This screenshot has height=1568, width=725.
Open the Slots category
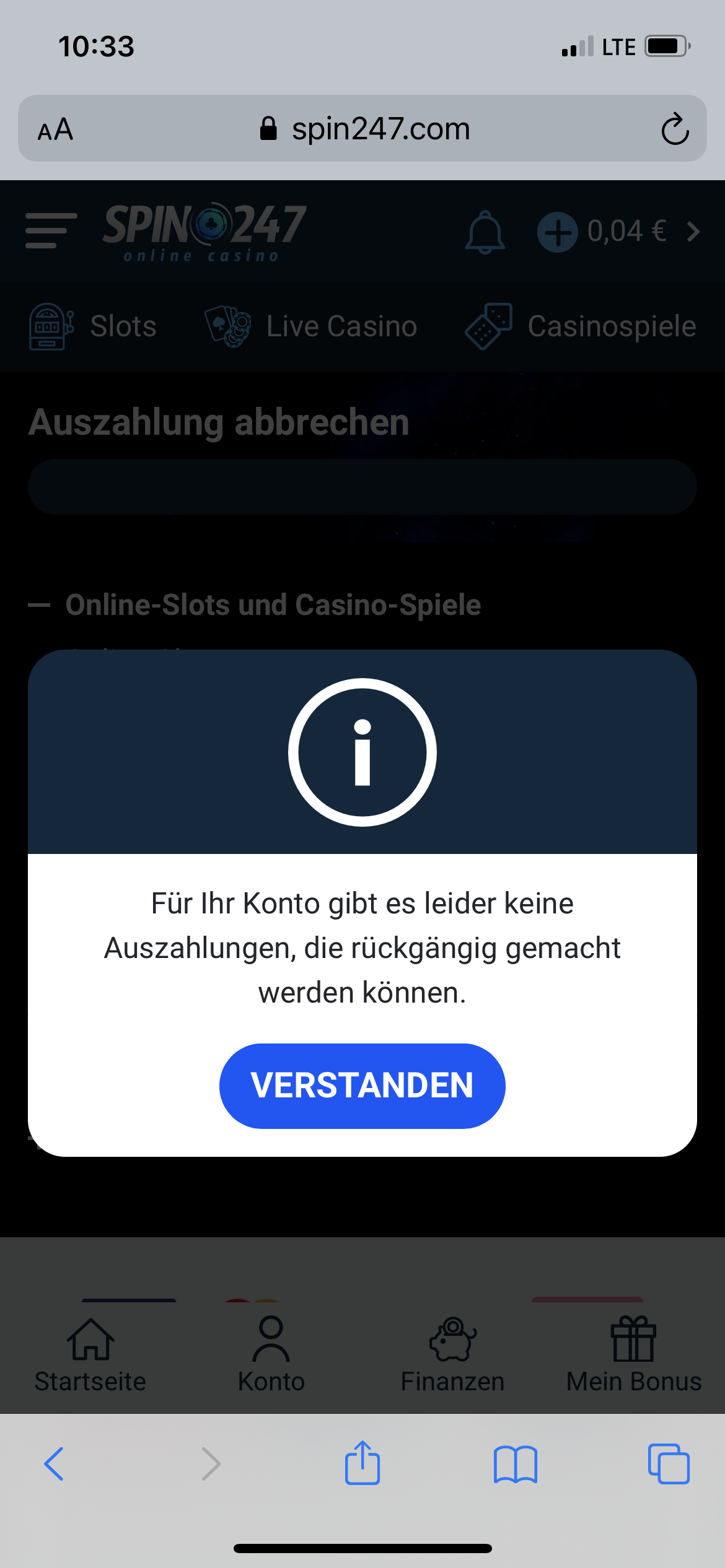pyautogui.click(x=93, y=326)
